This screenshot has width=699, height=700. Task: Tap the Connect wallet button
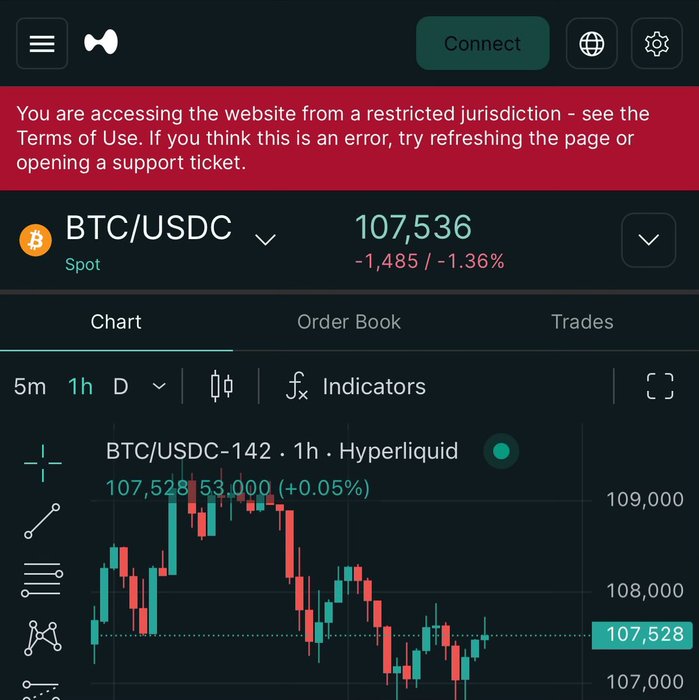coord(482,44)
